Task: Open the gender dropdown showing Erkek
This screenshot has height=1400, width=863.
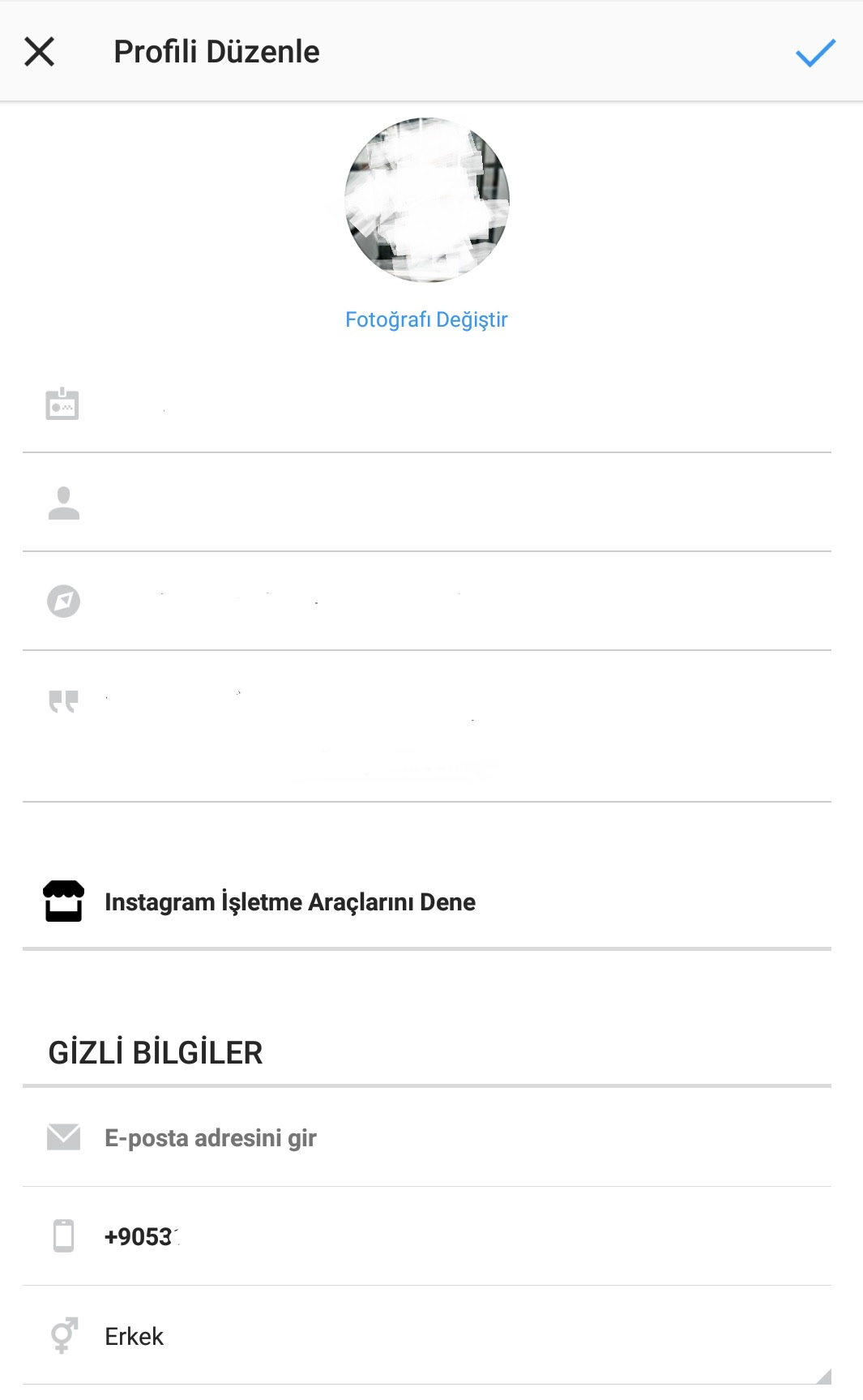Action: click(x=427, y=1336)
